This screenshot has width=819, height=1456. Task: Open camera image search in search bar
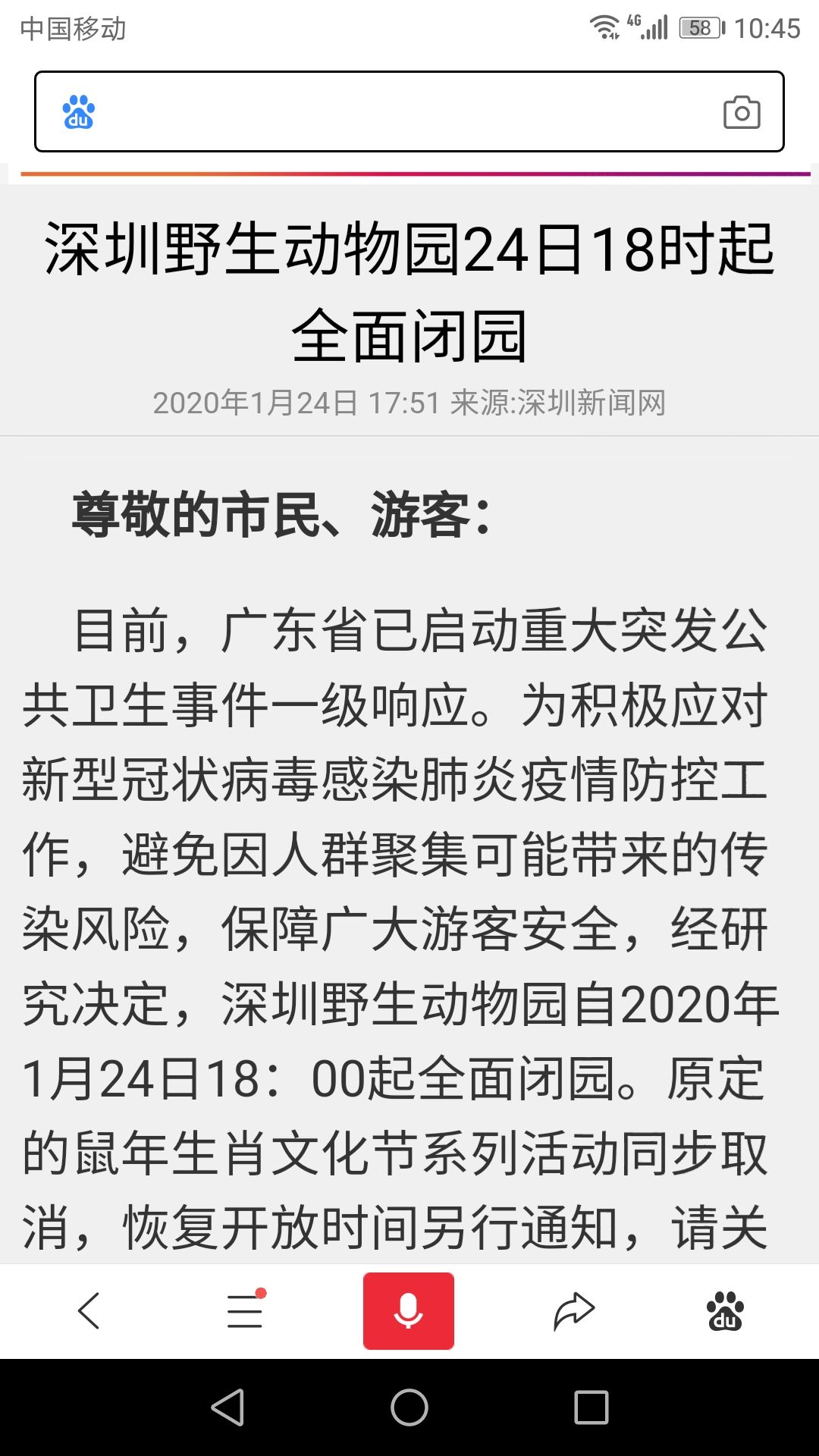click(x=742, y=112)
